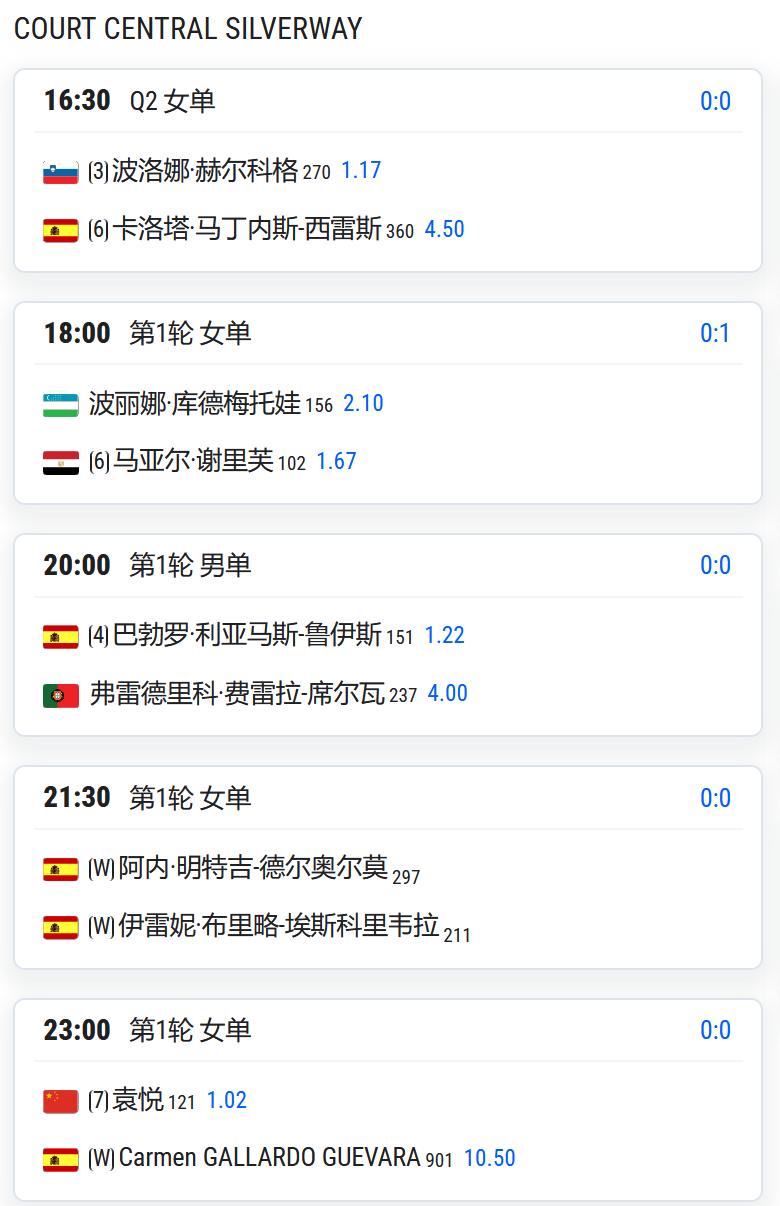Select player name 袁悦
Viewport: 780px width, 1206px height.
click(x=141, y=1098)
